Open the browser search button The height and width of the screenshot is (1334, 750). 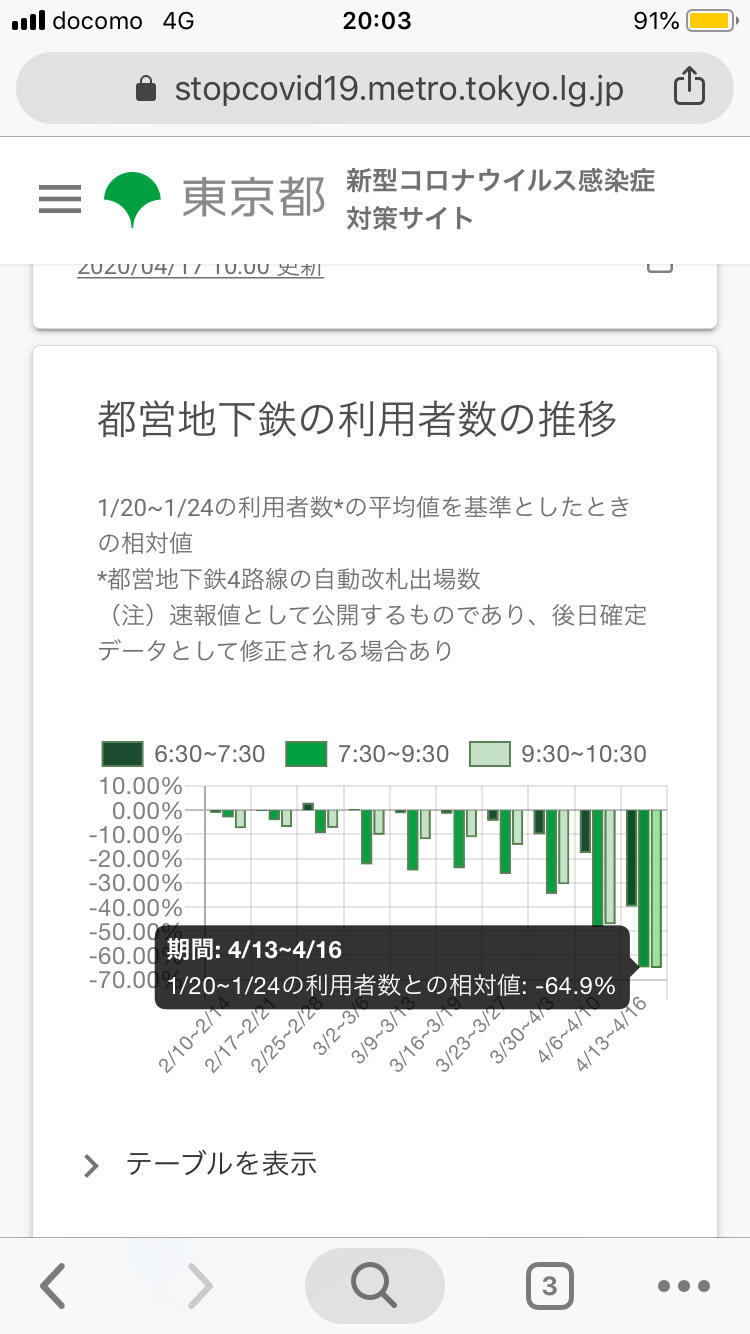(375, 1285)
